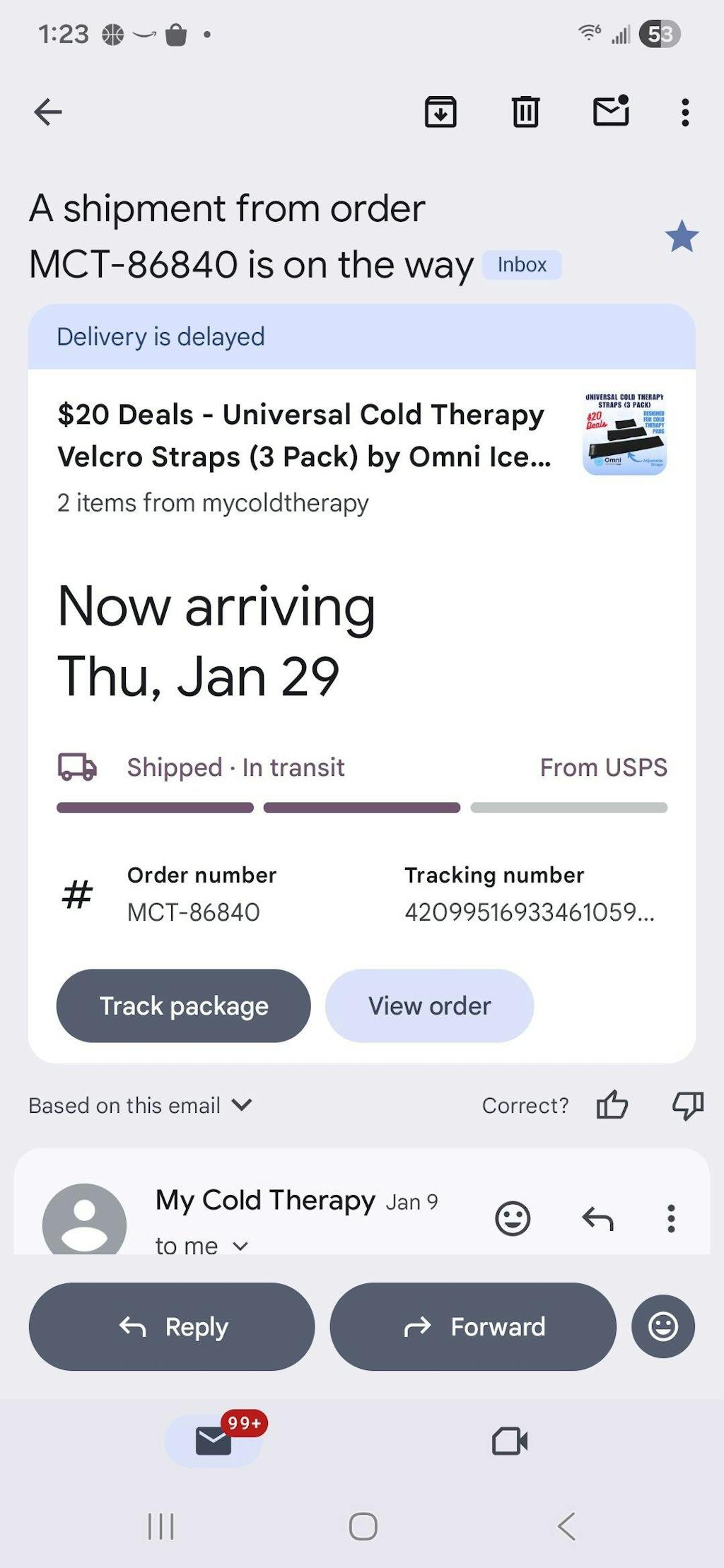This screenshot has height=1568, width=724.
Task: Open the round emoji reaction button
Action: 662,1326
